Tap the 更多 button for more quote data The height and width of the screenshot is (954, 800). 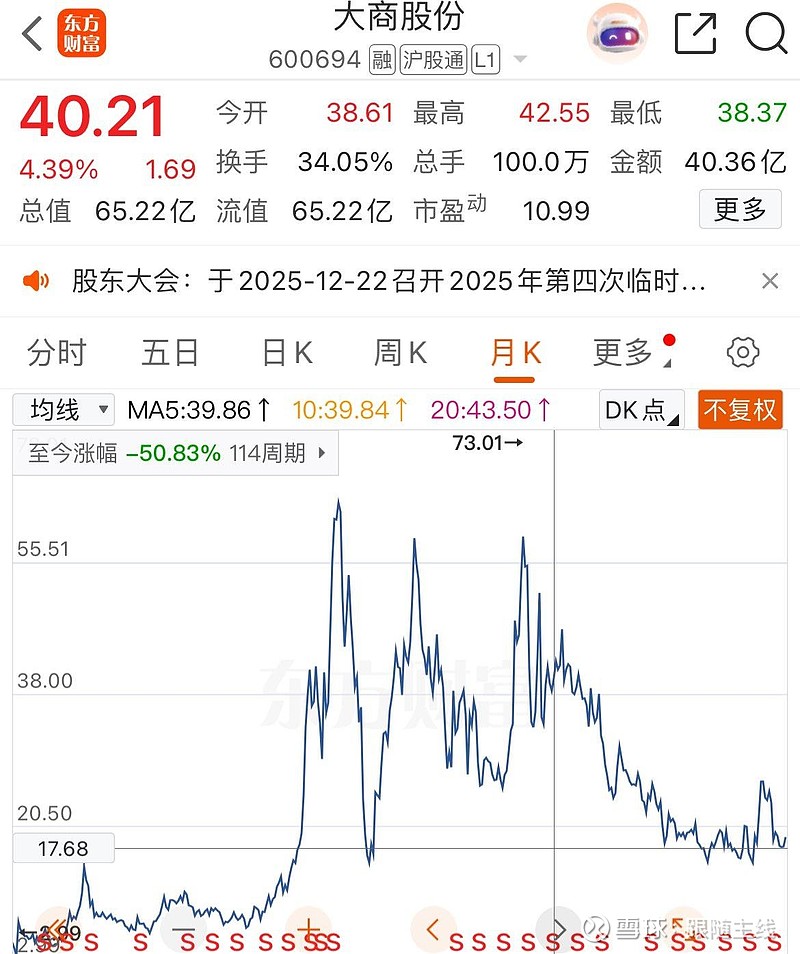click(x=740, y=210)
